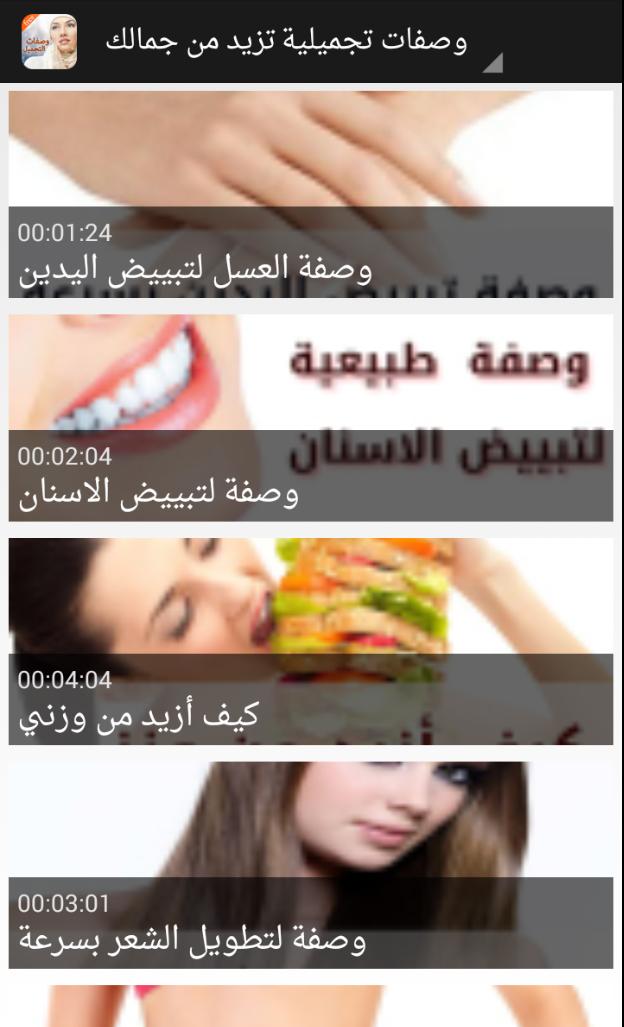Select the video وصفة لتطويل الشعر بسرعة
This screenshot has width=624, height=1027.
pos(310,865)
